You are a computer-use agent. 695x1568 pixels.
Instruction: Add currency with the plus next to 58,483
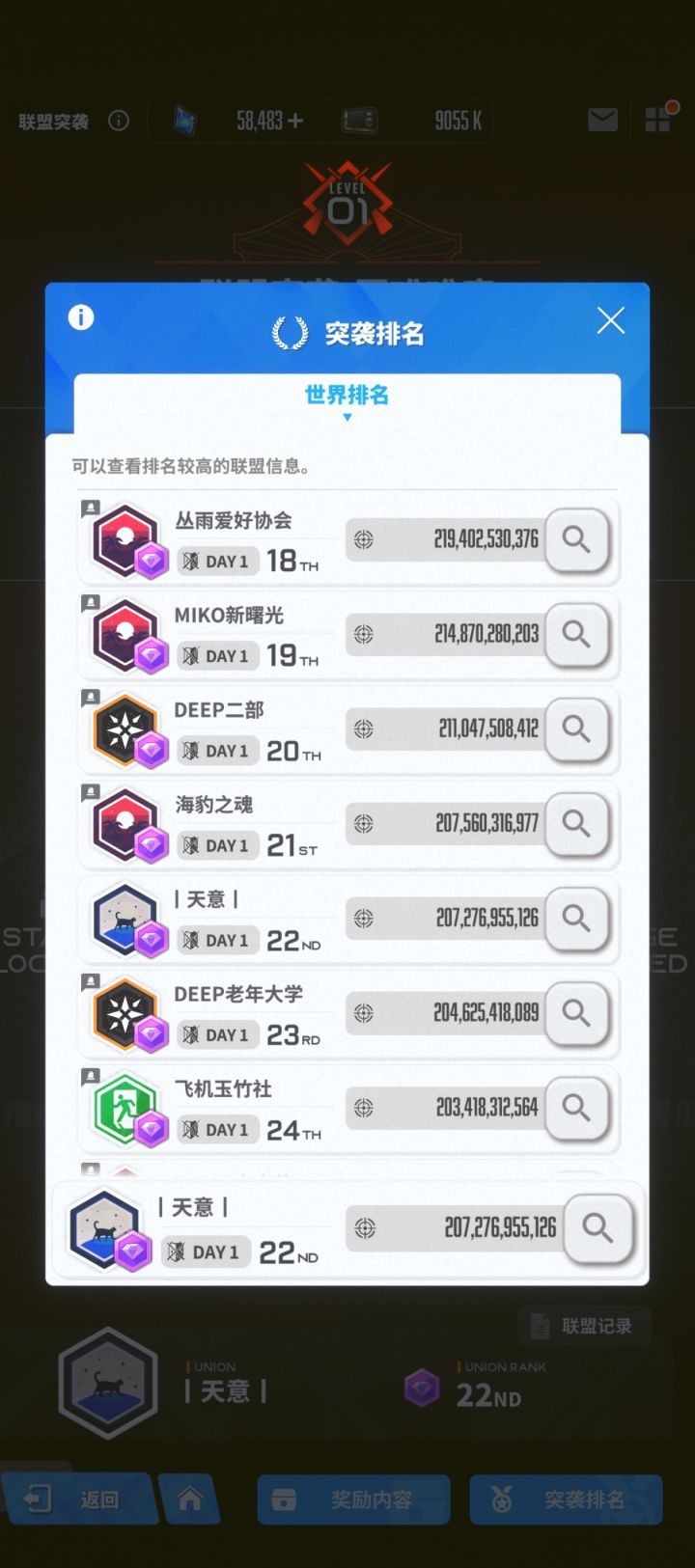tap(294, 120)
